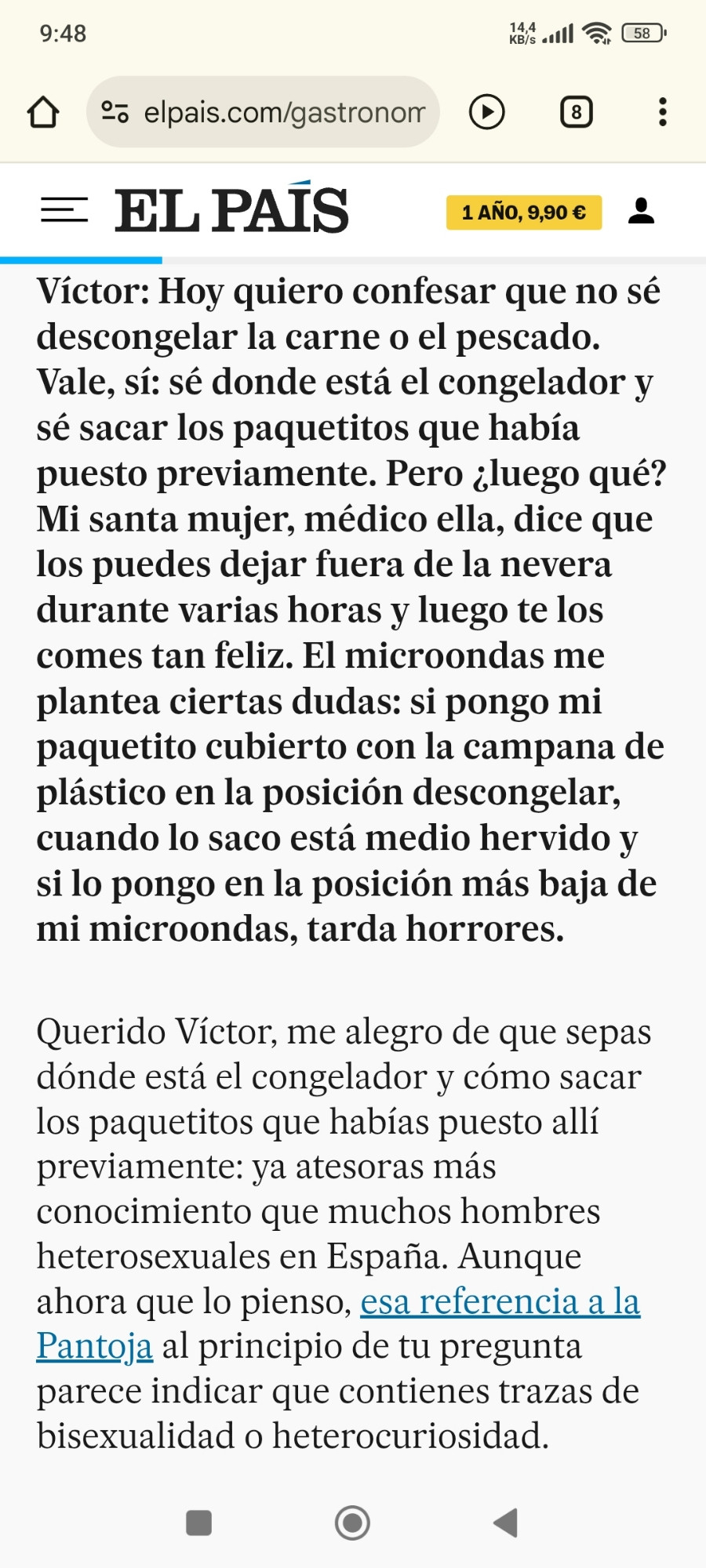Open the recent apps overview
The image size is (706, 1568).
(x=198, y=1523)
